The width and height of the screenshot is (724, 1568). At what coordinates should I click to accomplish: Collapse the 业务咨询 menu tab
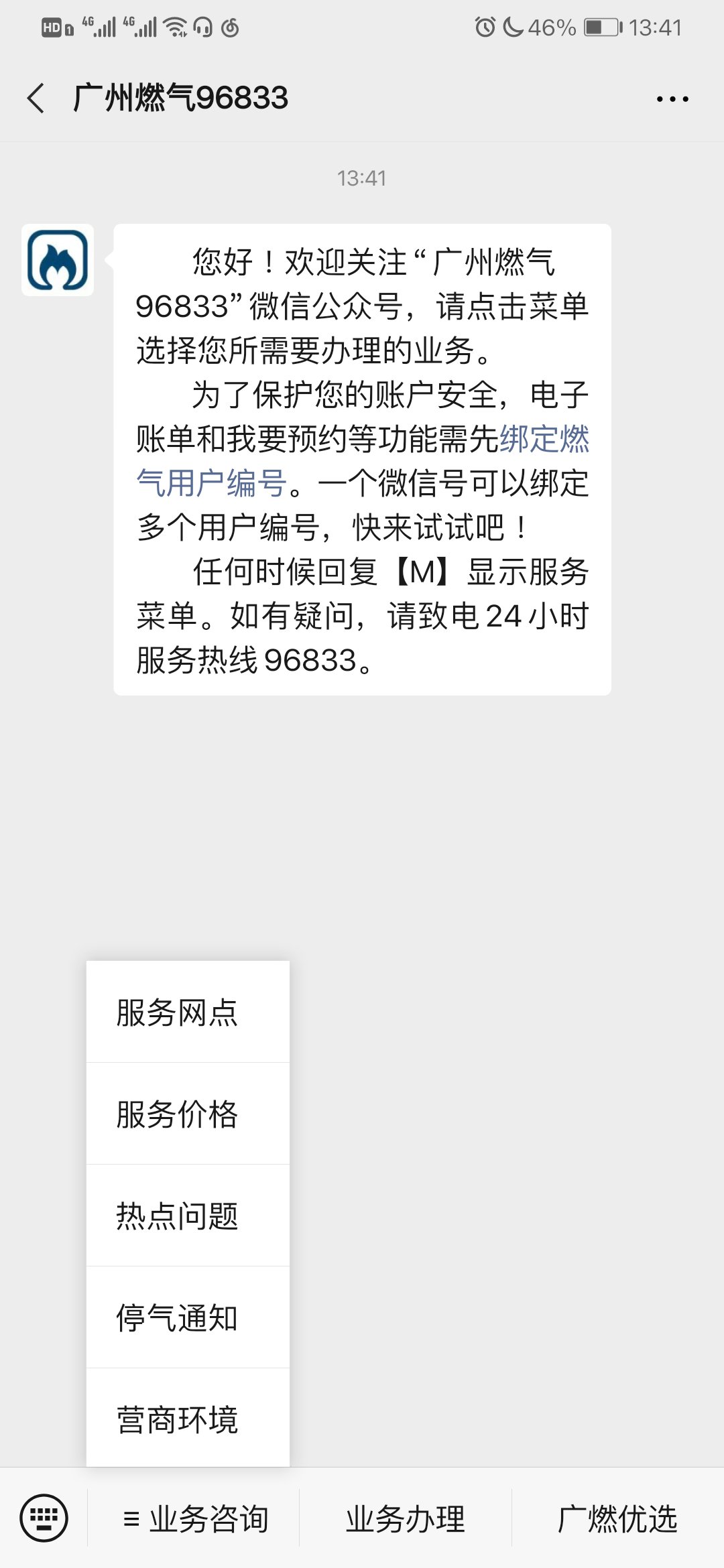[x=194, y=1518]
